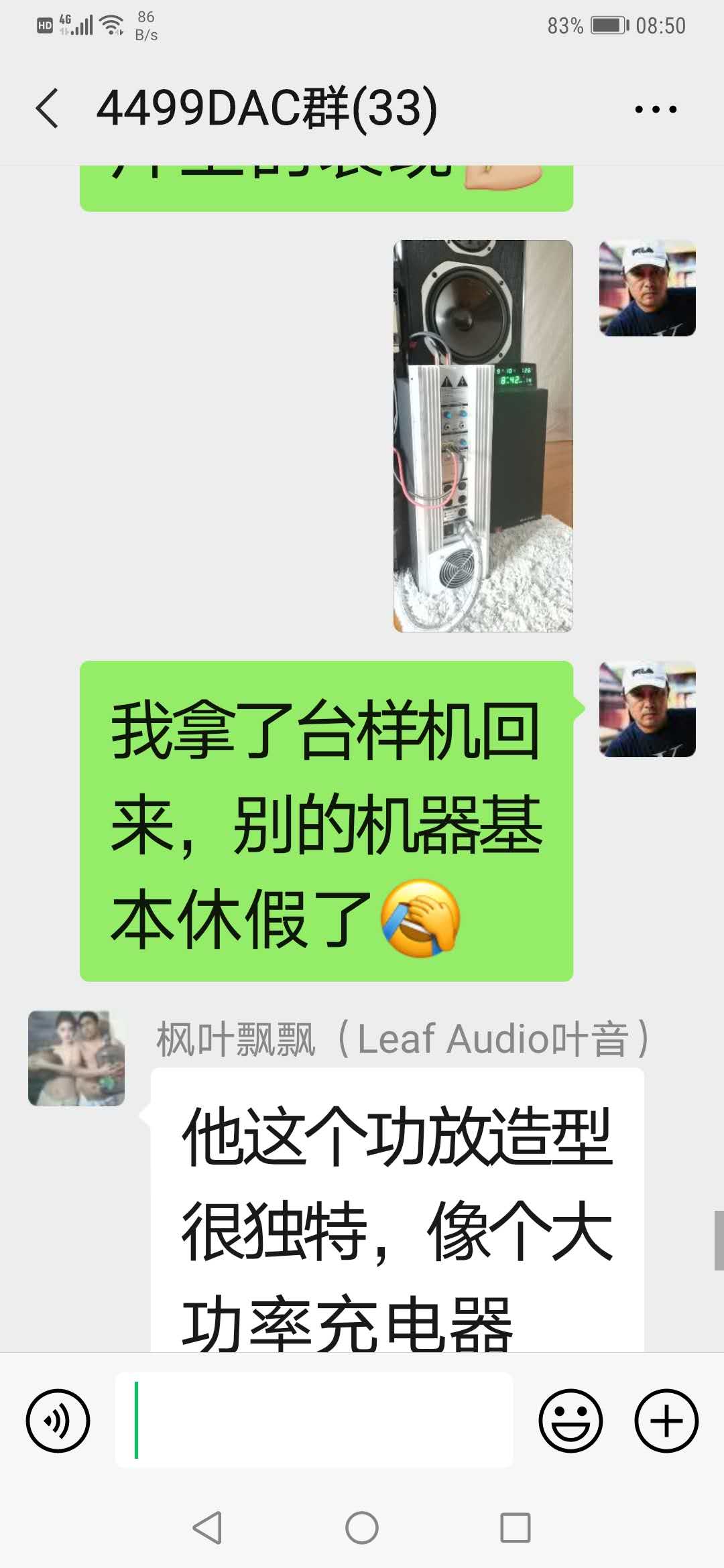Viewport: 724px width, 1568px height.
Task: Open the plus attachments menu
Action: click(666, 1421)
